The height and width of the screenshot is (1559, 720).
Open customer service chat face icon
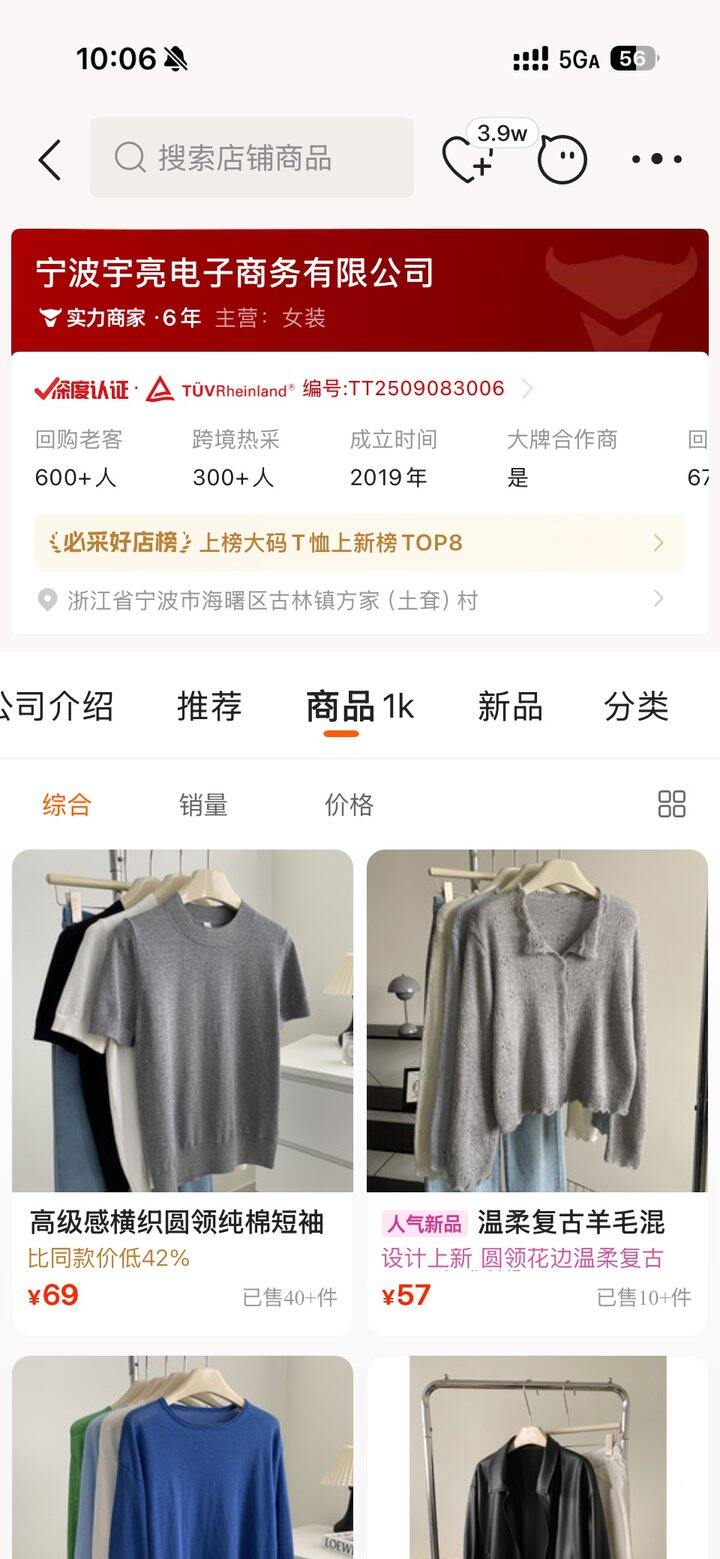[x=562, y=159]
